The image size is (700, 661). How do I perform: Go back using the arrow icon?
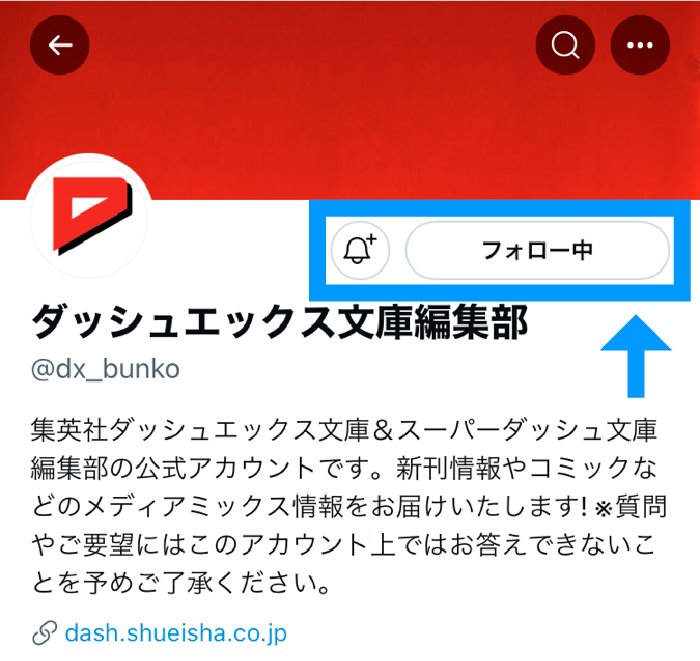[x=60, y=45]
